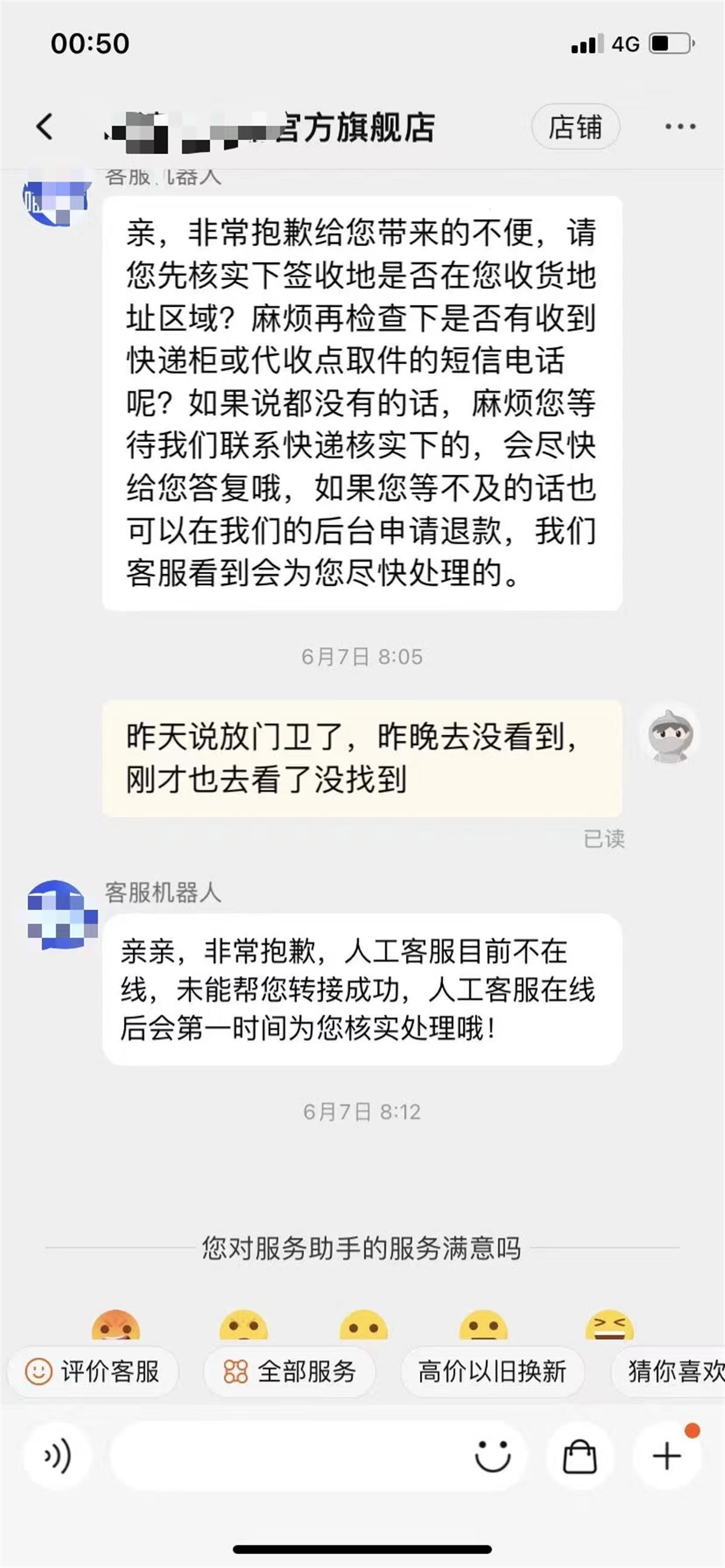Select 高价以旧换新 chip
The height and width of the screenshot is (1568, 725).
[492, 1372]
